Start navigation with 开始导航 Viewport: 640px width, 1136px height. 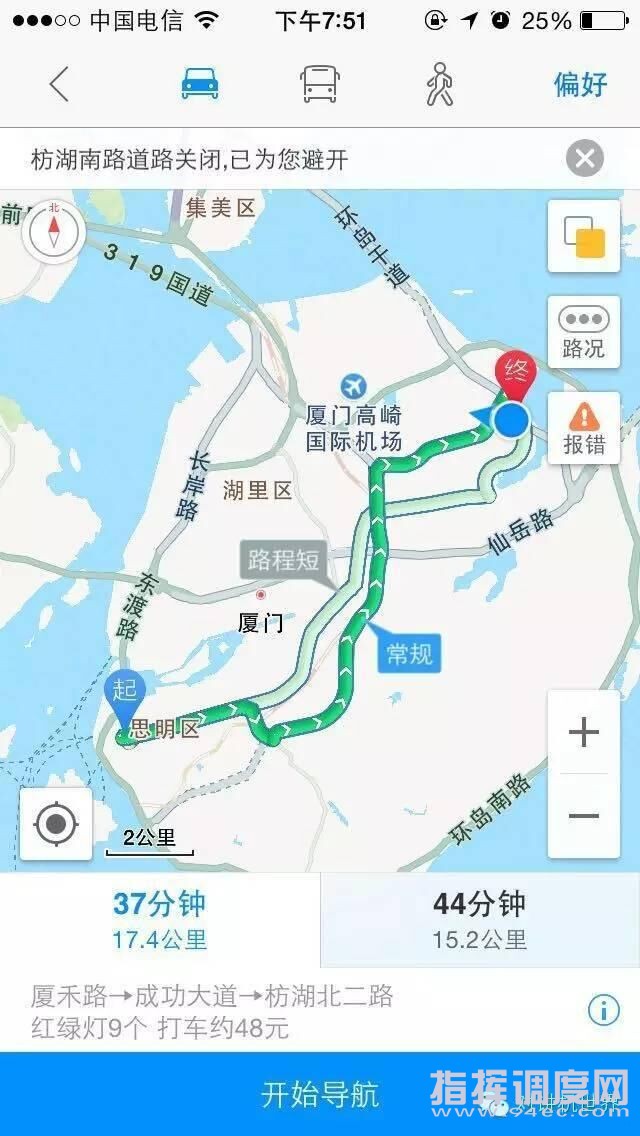coord(320,1094)
